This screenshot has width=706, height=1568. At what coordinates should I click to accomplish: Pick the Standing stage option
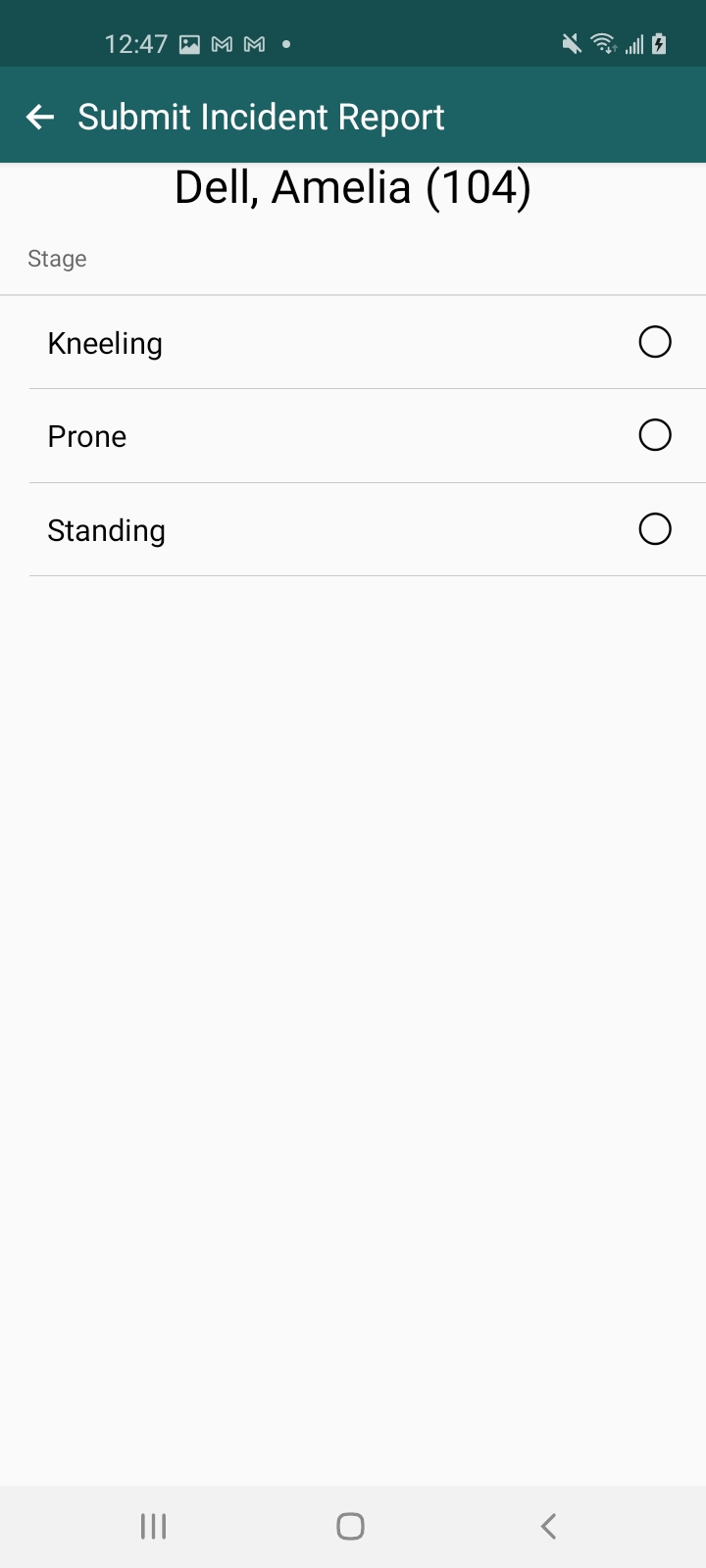click(x=654, y=529)
